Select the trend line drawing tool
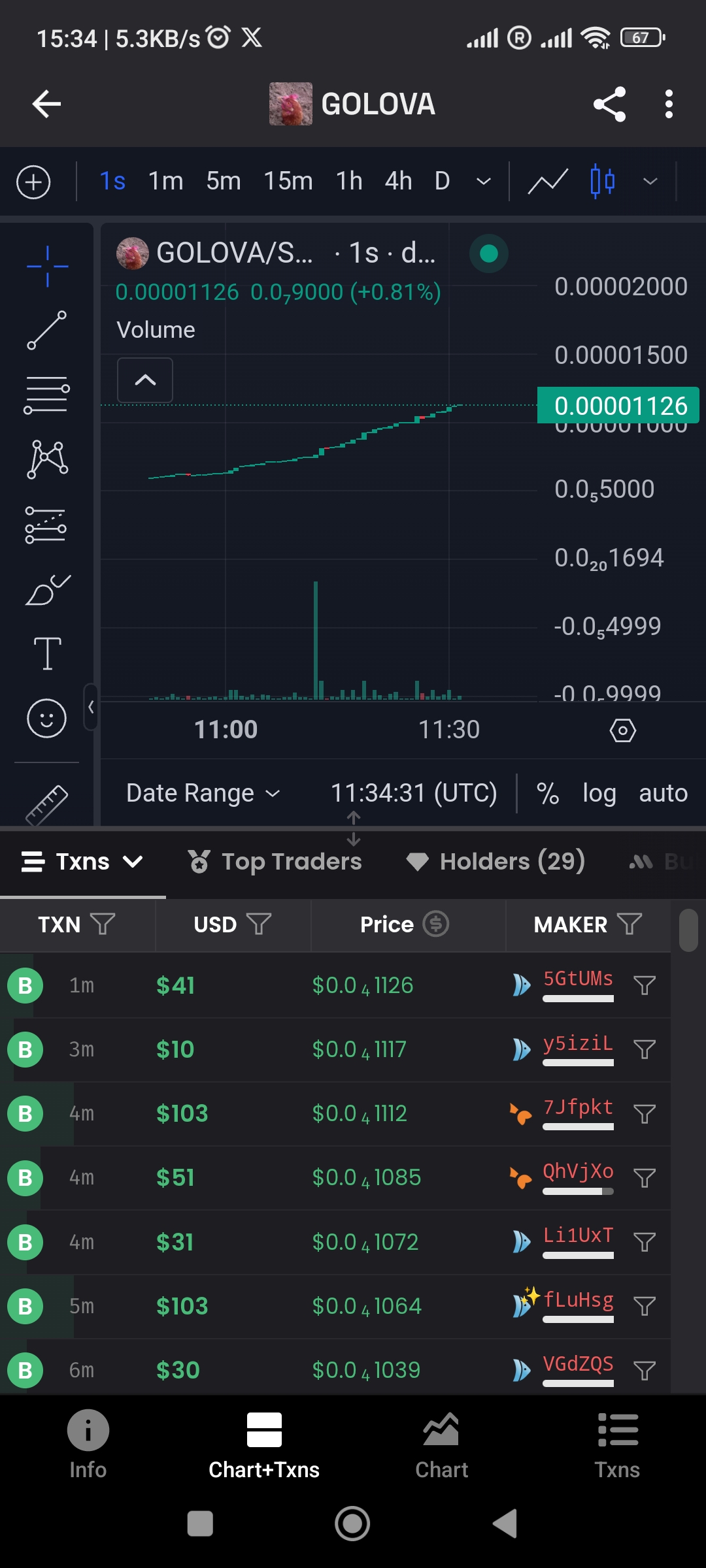This screenshot has height=1568, width=706. [46, 330]
